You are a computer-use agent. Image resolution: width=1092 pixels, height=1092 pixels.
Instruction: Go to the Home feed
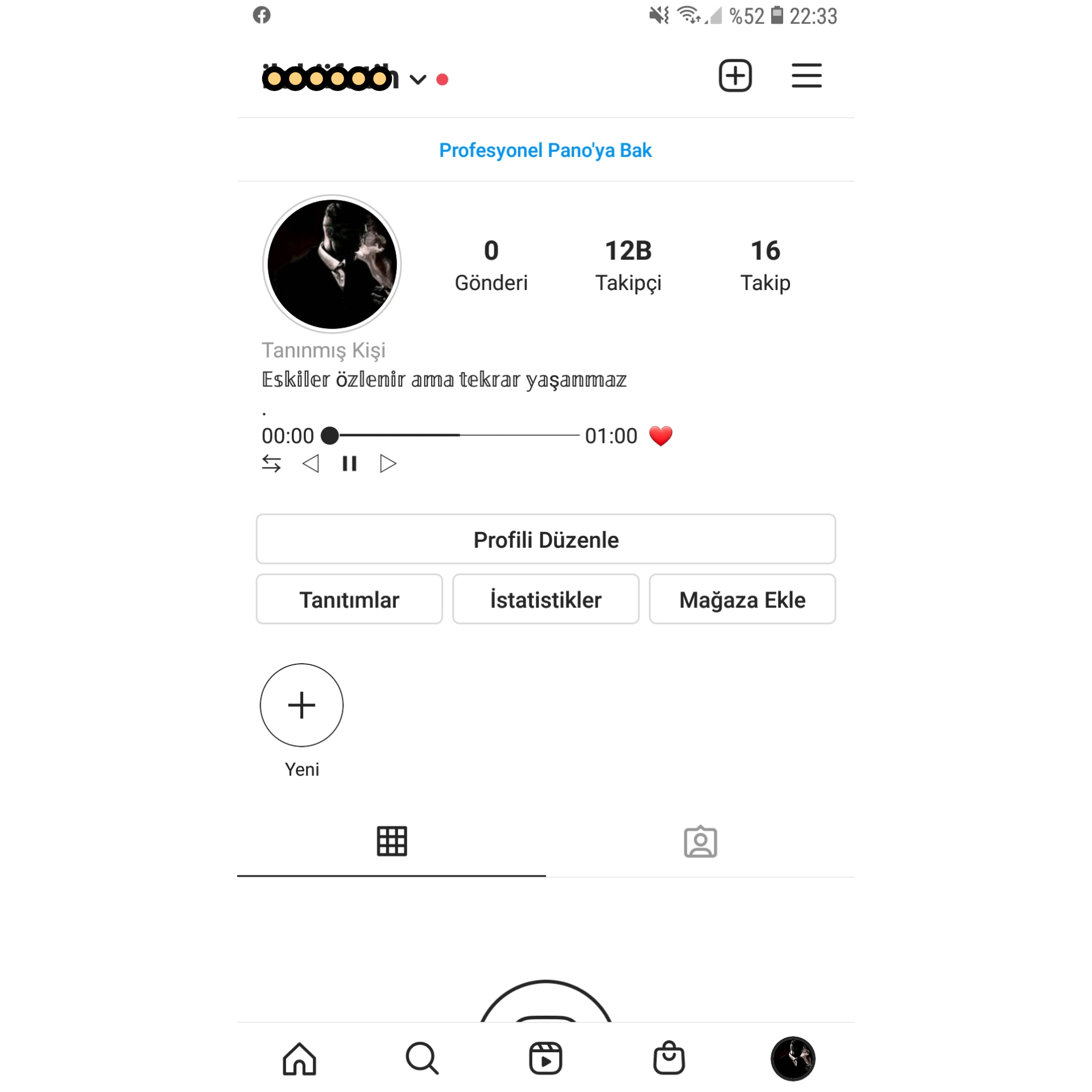299,1058
